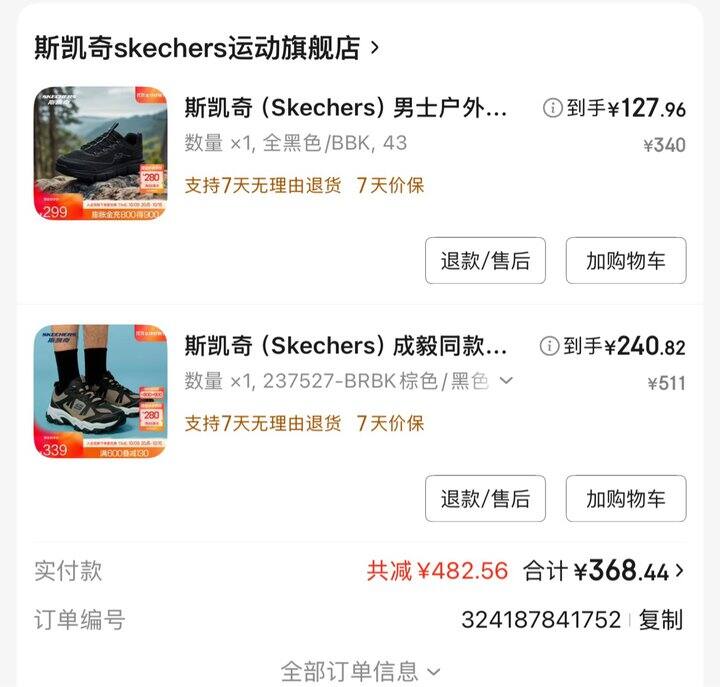Copy the order number with 复制
This screenshot has height=687, width=720.
661,619
